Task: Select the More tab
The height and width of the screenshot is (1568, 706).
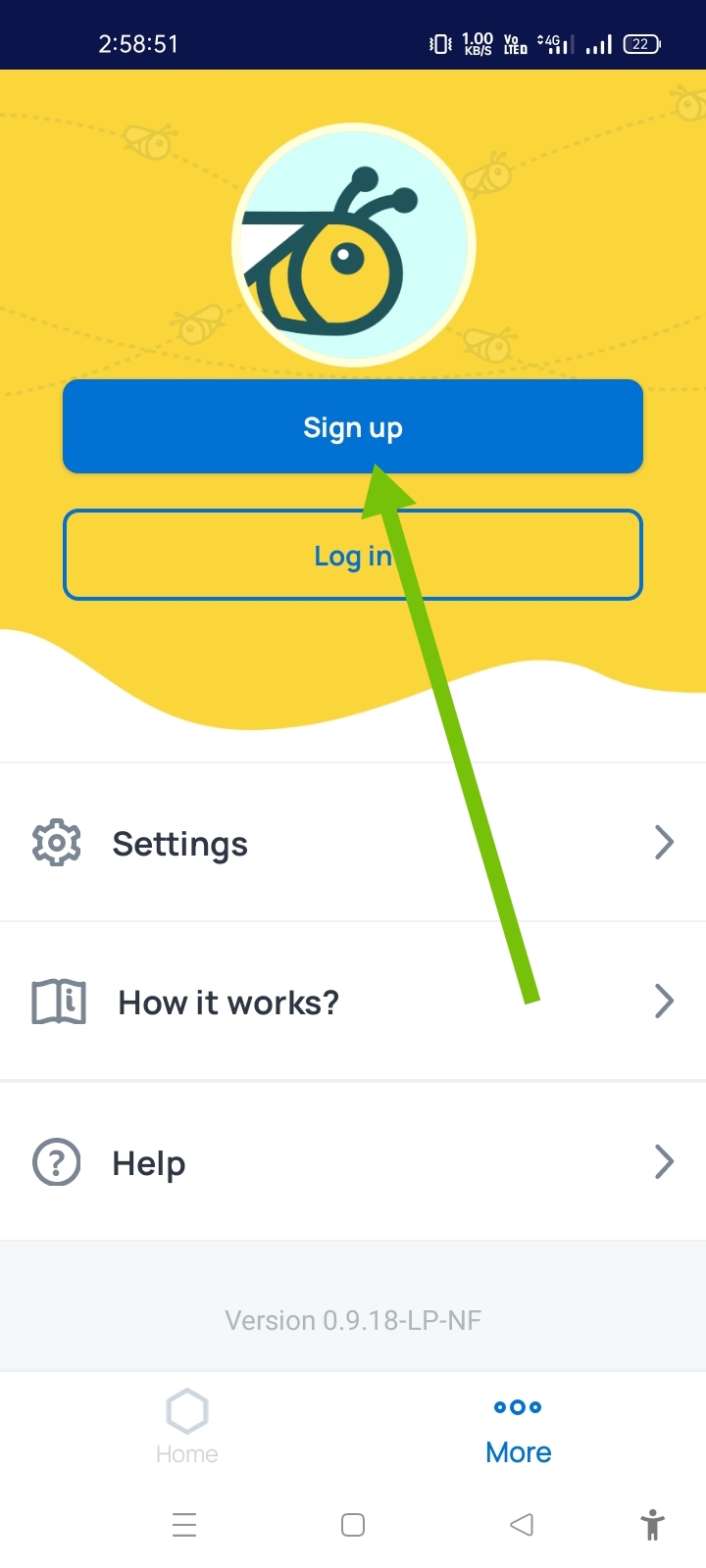Action: 518,1427
